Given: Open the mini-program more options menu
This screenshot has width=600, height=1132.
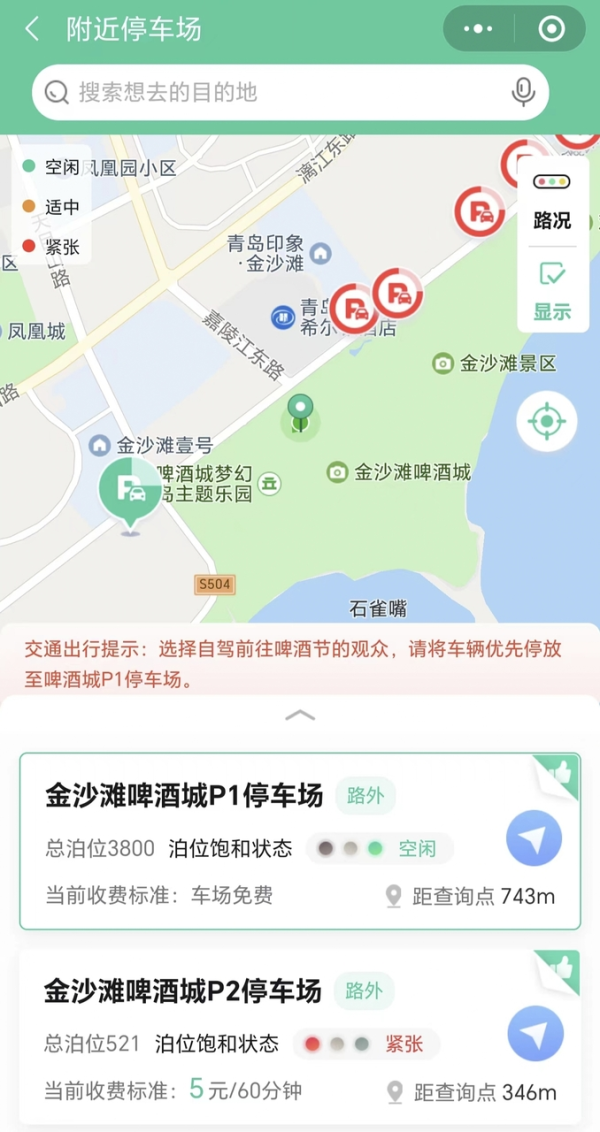Looking at the screenshot, I should pyautogui.click(x=478, y=29).
